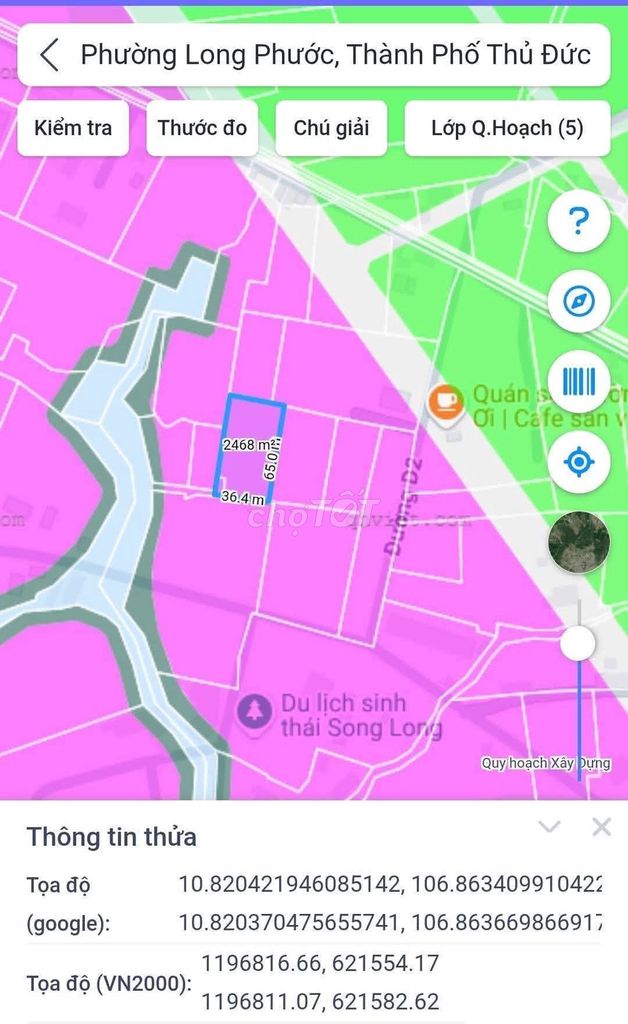
Task: Show the Chú giải legend
Action: click(x=331, y=128)
